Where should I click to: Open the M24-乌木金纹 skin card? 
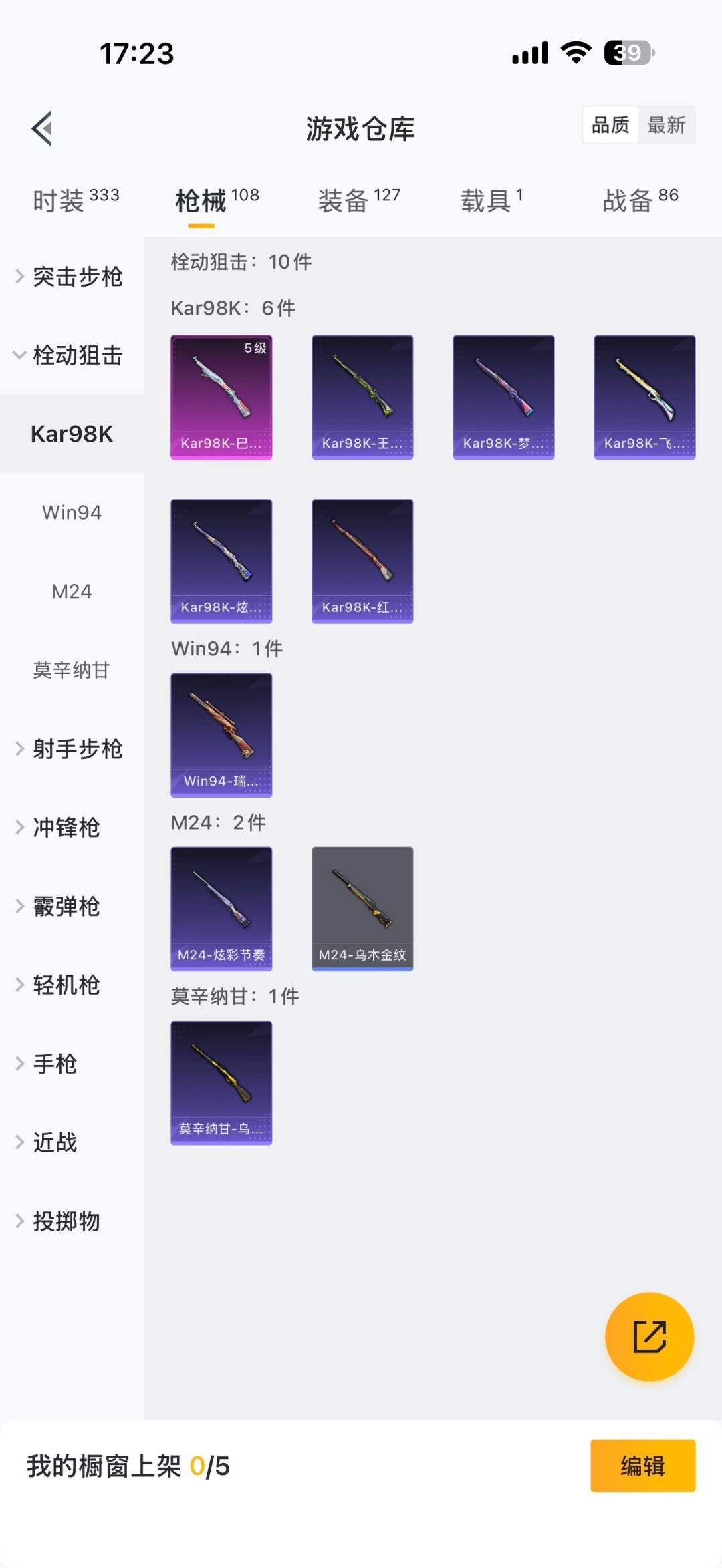(x=362, y=909)
